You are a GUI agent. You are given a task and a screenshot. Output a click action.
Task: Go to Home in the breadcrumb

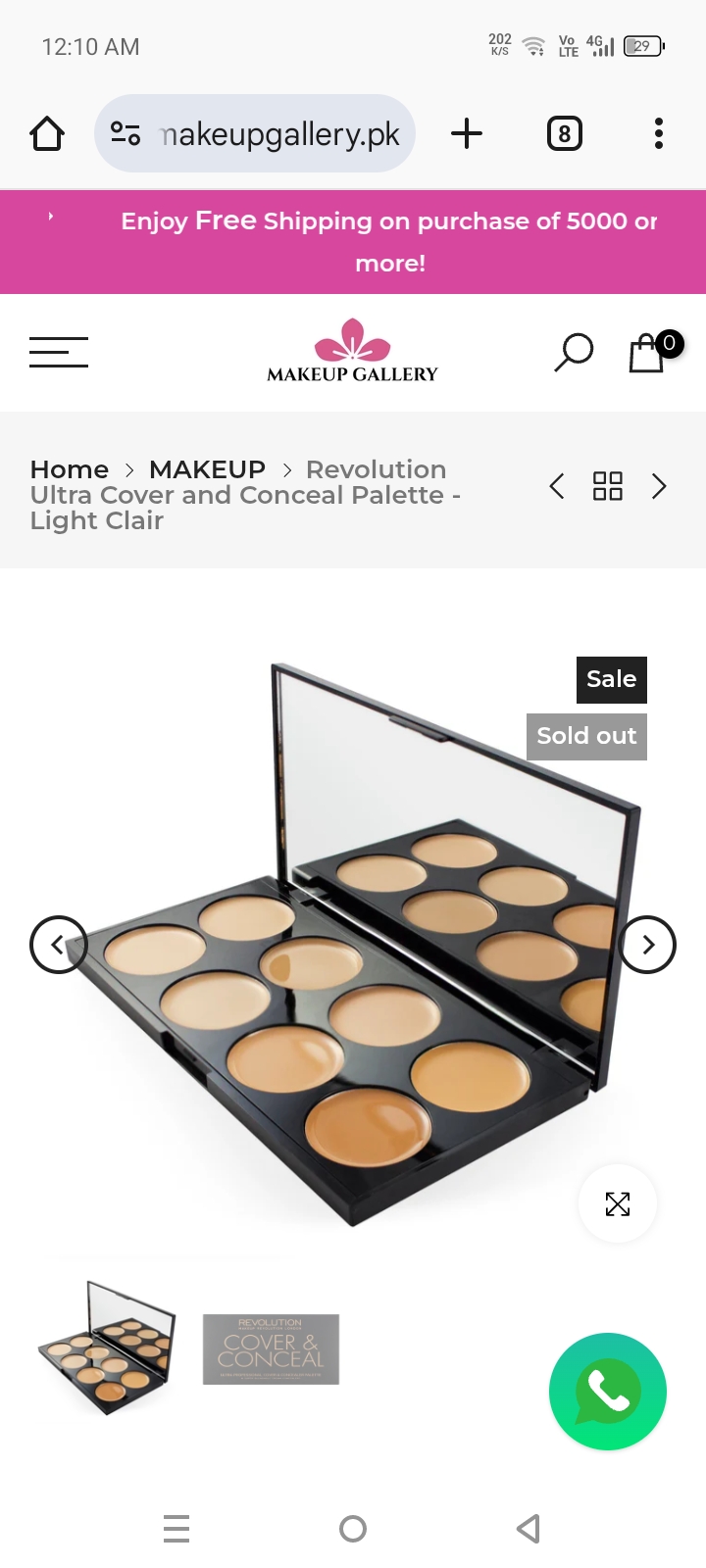pos(70,469)
